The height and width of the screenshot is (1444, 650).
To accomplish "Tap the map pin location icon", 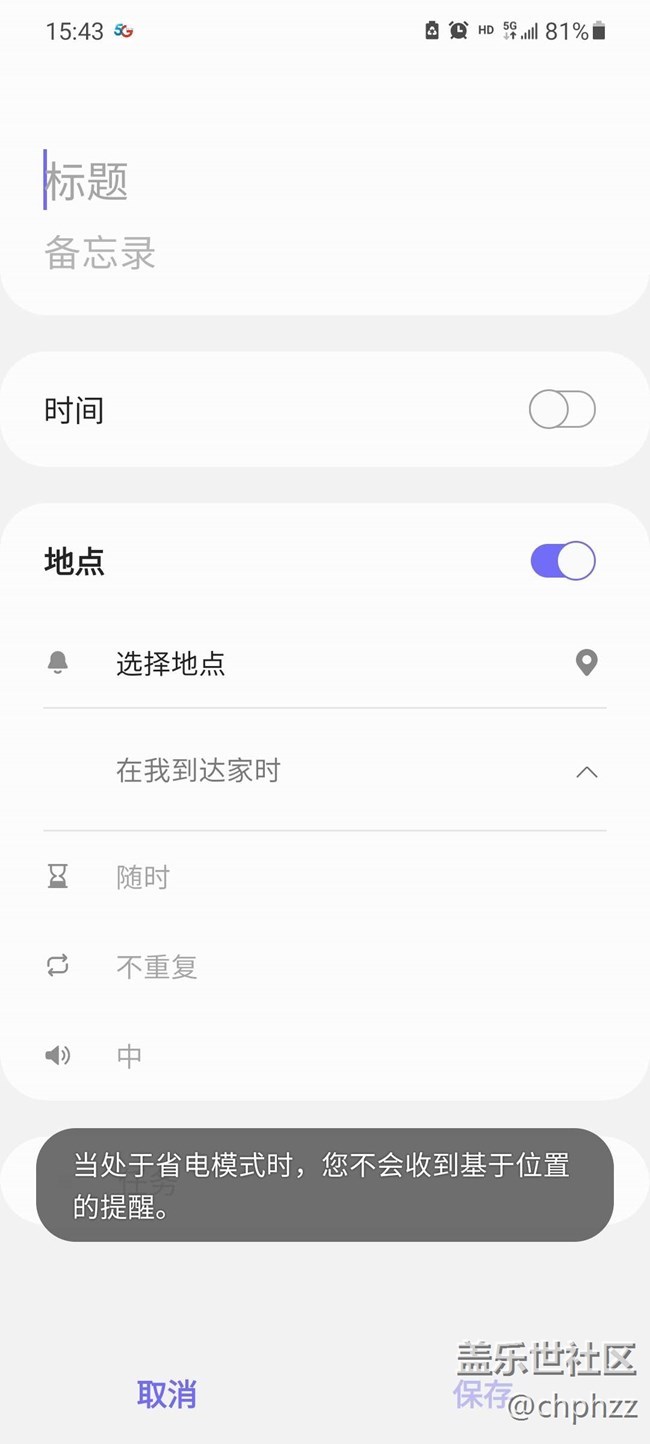I will tap(587, 663).
